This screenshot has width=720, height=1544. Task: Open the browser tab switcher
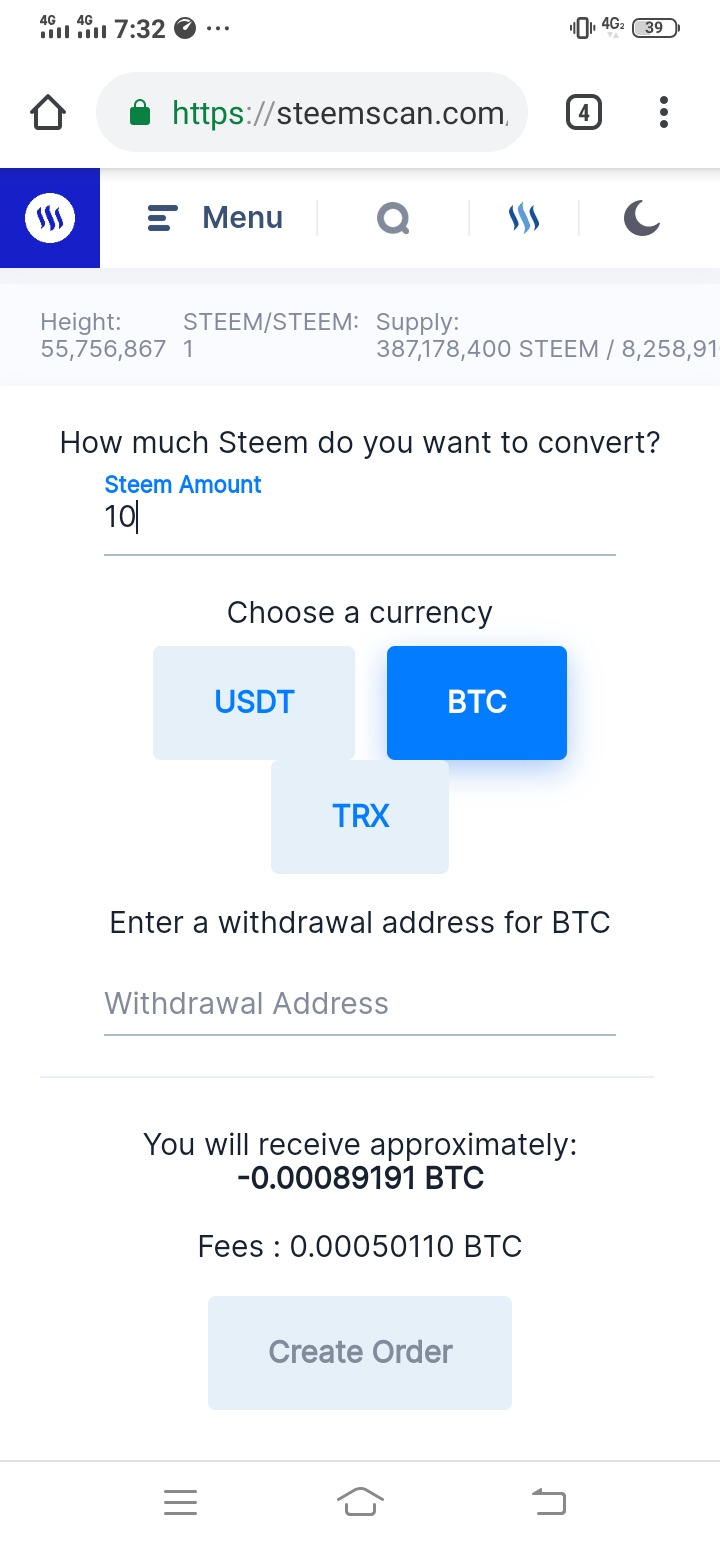click(x=583, y=113)
